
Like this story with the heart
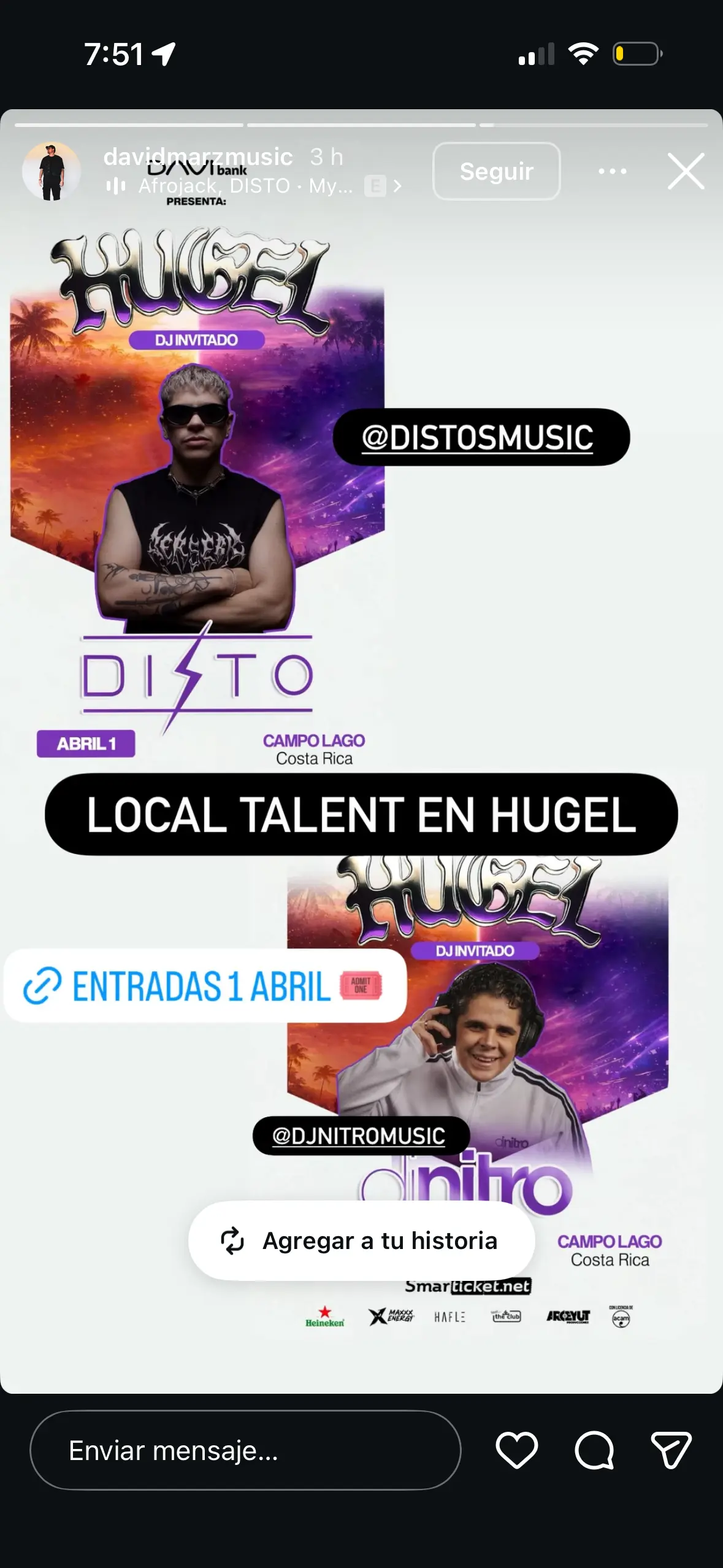pos(516,1450)
